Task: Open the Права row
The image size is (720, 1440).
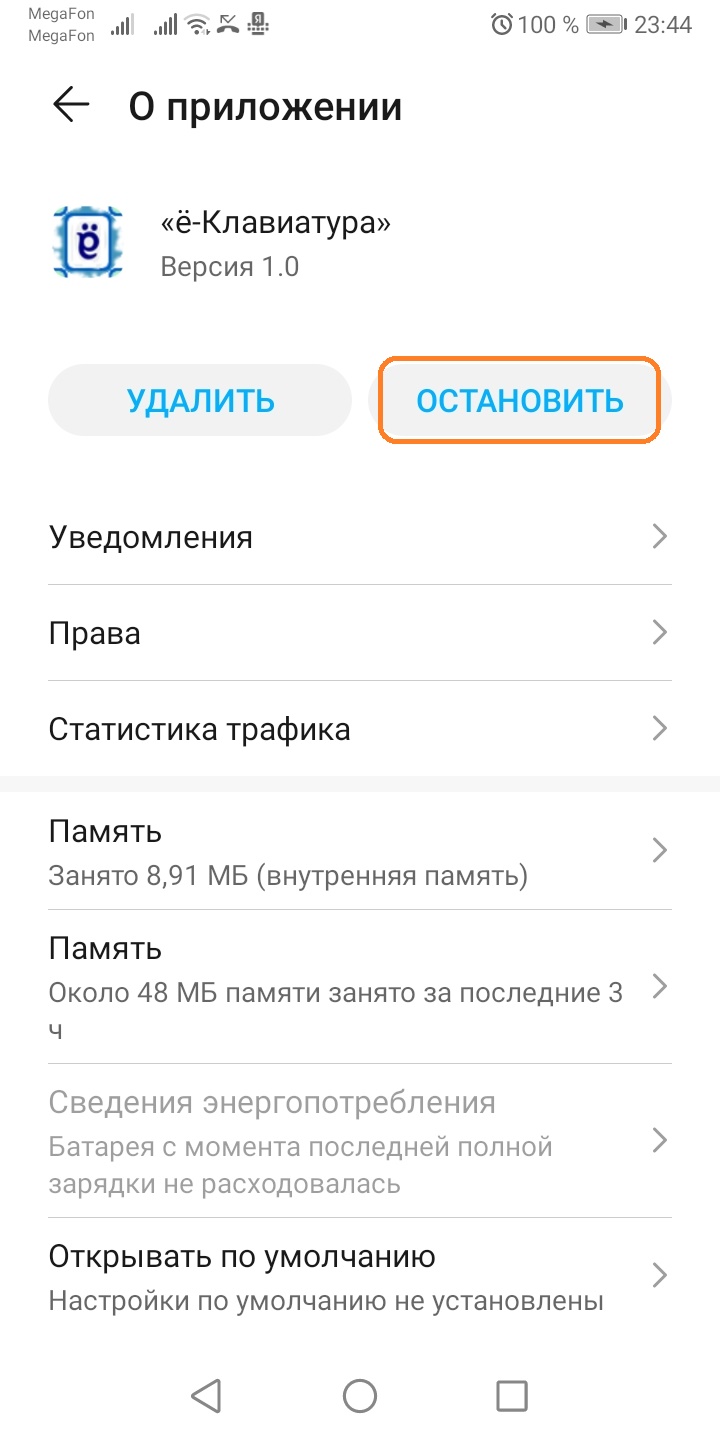Action: click(360, 633)
